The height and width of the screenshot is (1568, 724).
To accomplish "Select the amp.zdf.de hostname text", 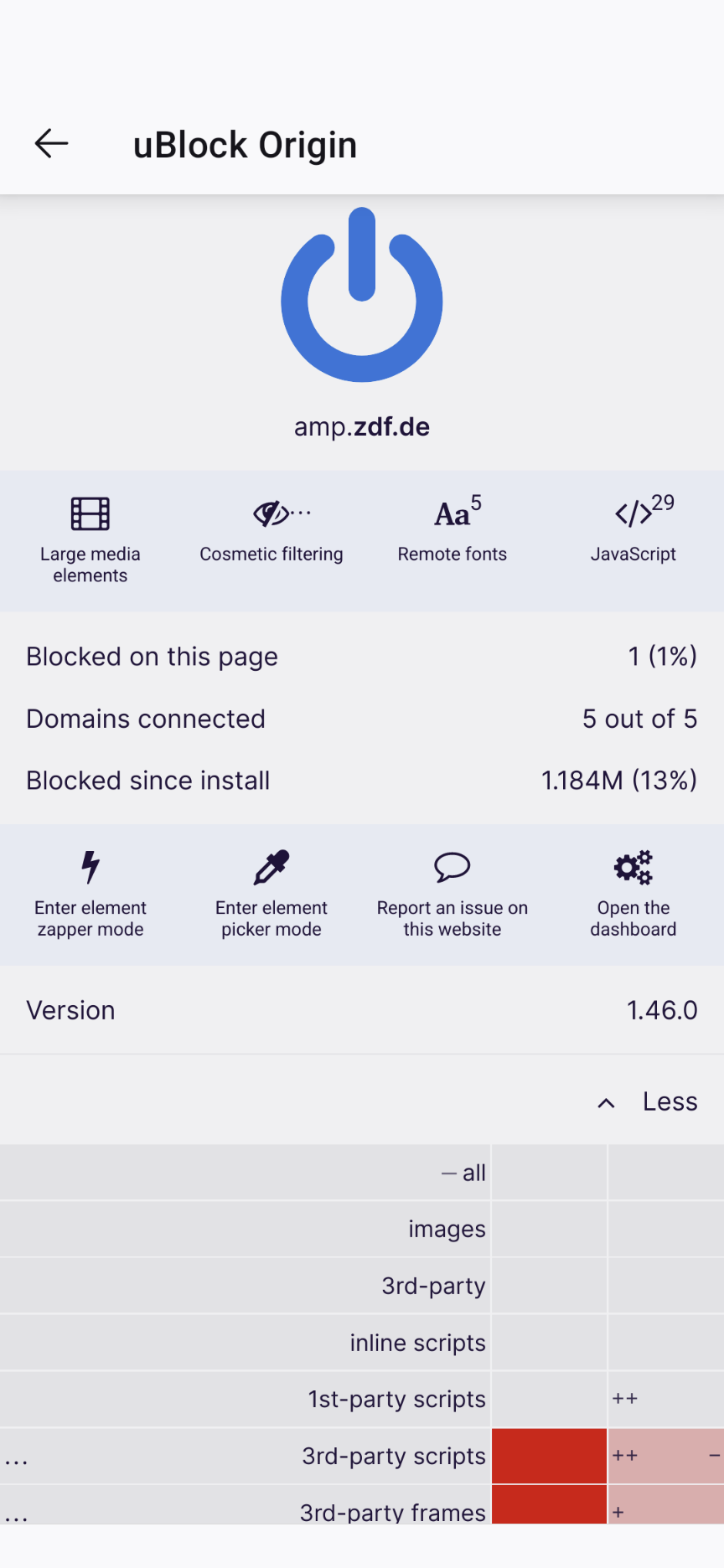I will point(362,426).
